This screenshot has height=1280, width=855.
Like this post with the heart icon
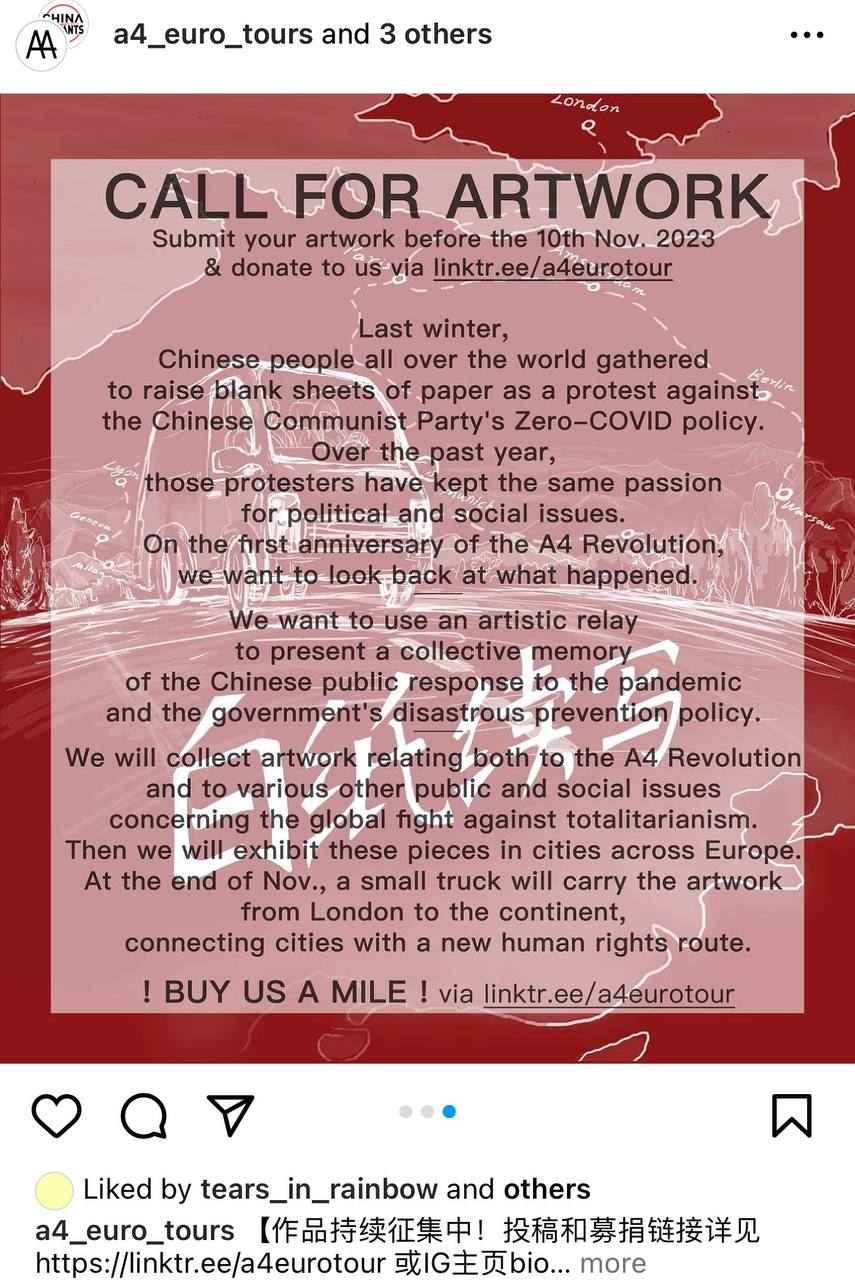tap(56, 1114)
